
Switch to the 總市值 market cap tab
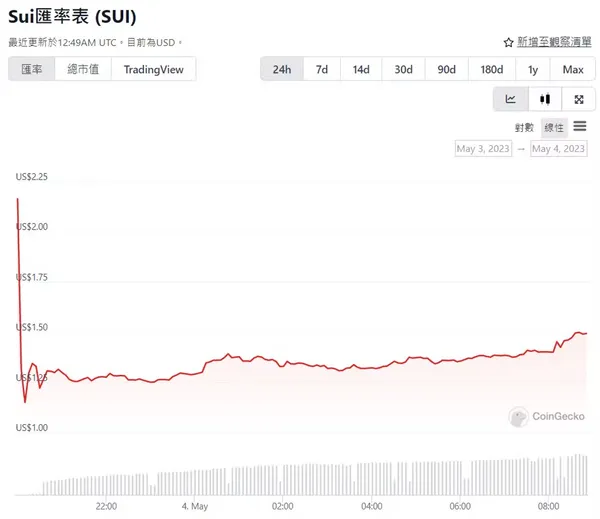click(83, 69)
